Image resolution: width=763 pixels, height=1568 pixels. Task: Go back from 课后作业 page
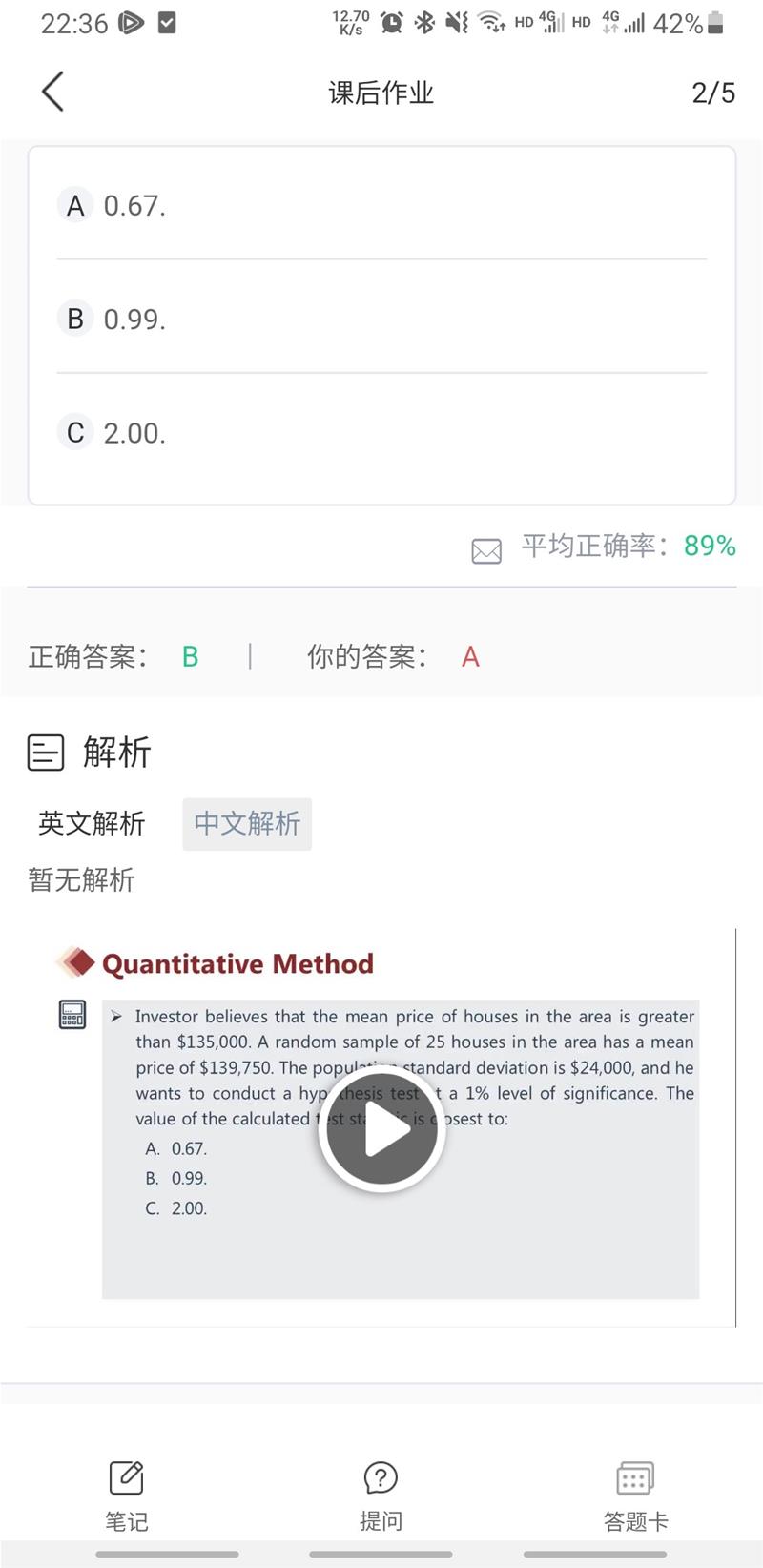[53, 93]
